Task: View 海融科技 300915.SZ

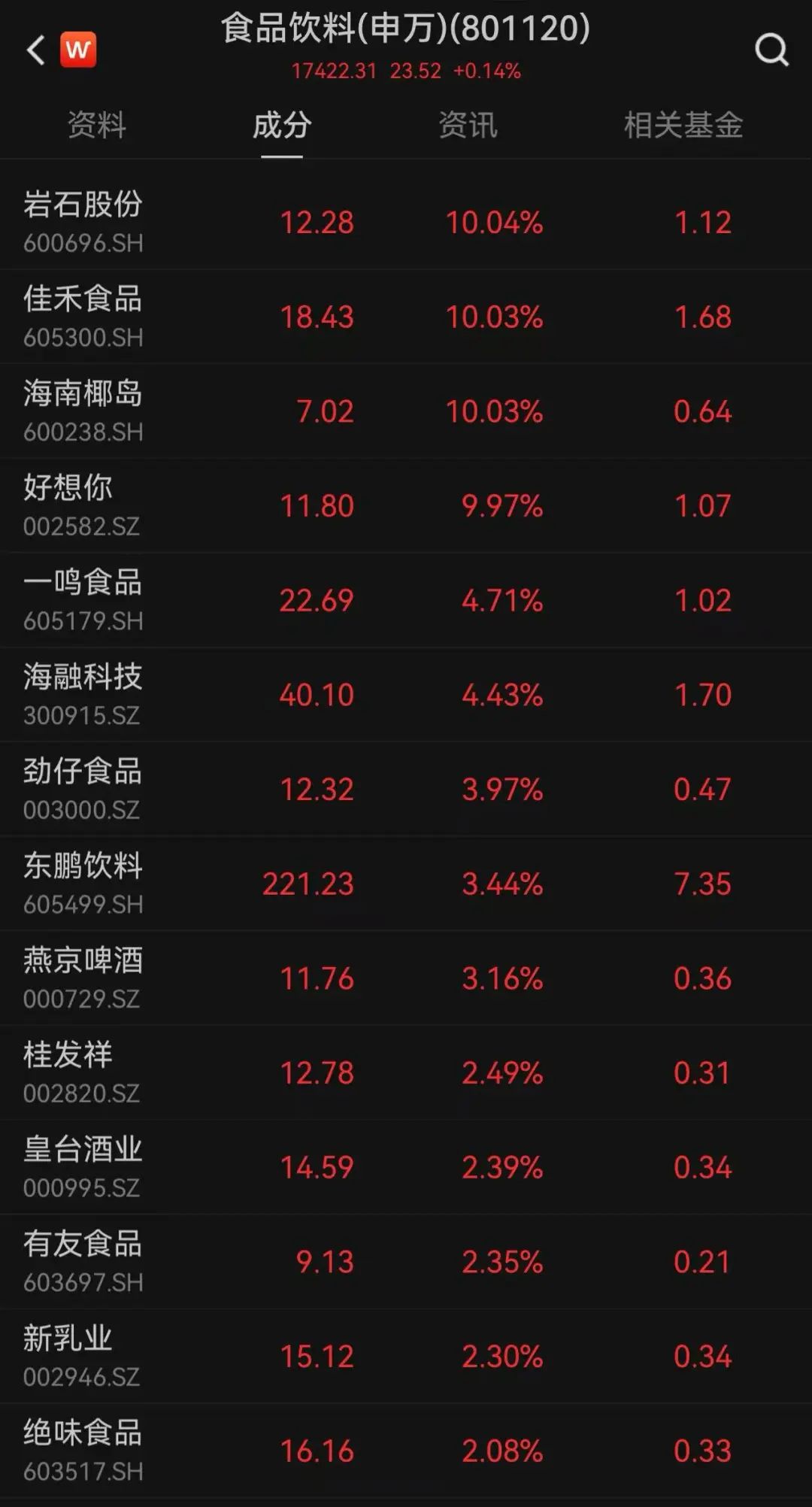Action: pyautogui.click(x=83, y=694)
